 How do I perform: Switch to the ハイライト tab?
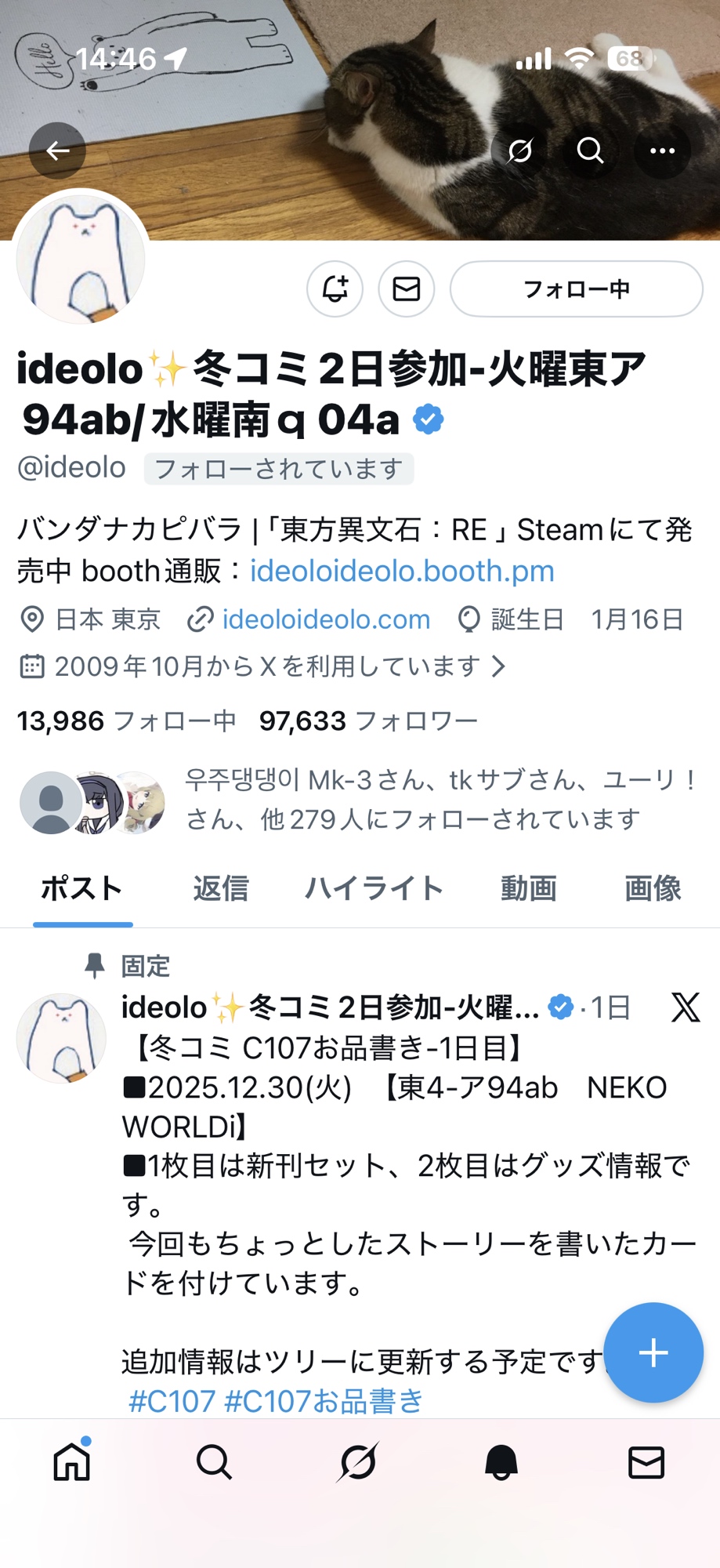374,889
